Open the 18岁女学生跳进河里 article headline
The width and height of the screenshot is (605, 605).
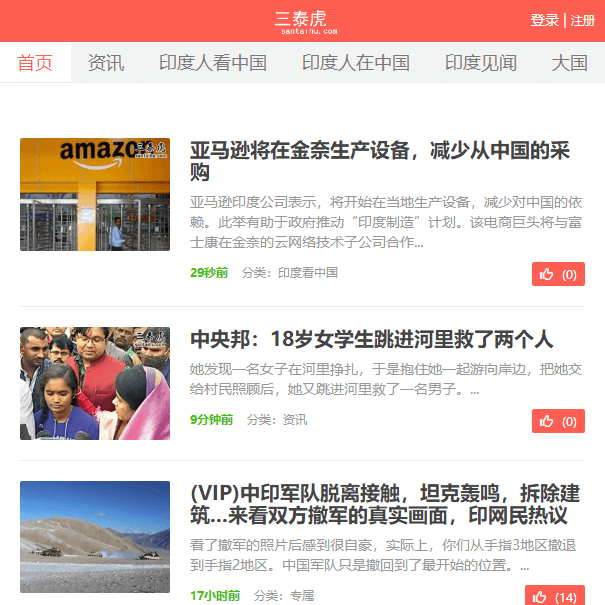371,339
